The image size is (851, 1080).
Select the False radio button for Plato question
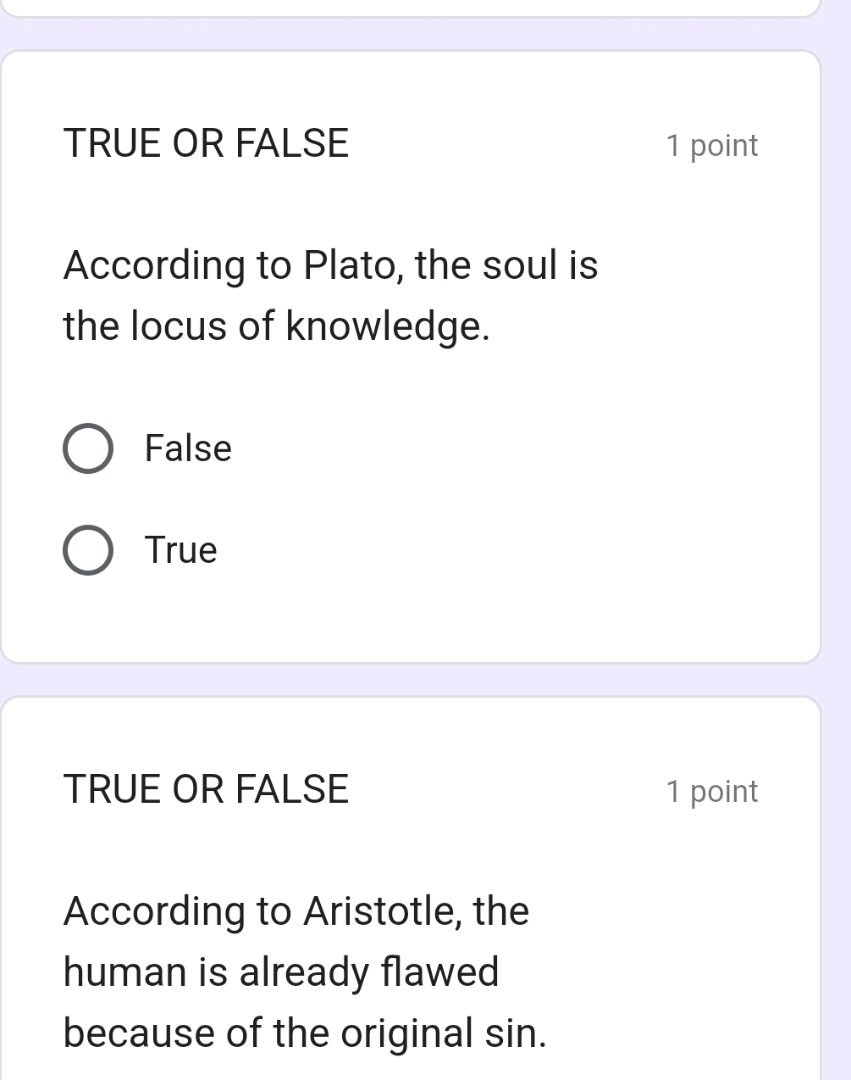click(x=88, y=449)
